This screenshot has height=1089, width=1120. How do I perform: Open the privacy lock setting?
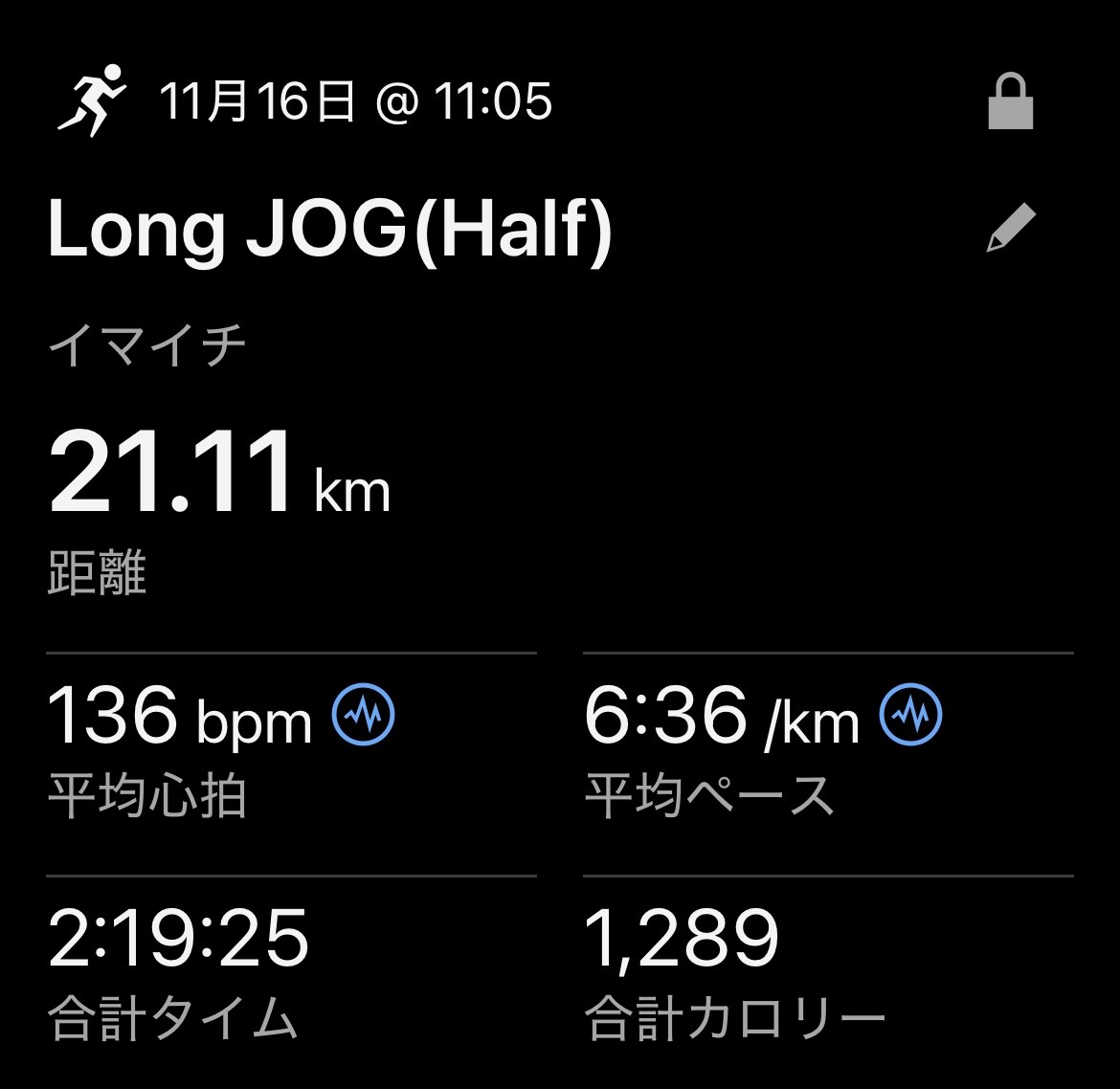[x=1010, y=100]
